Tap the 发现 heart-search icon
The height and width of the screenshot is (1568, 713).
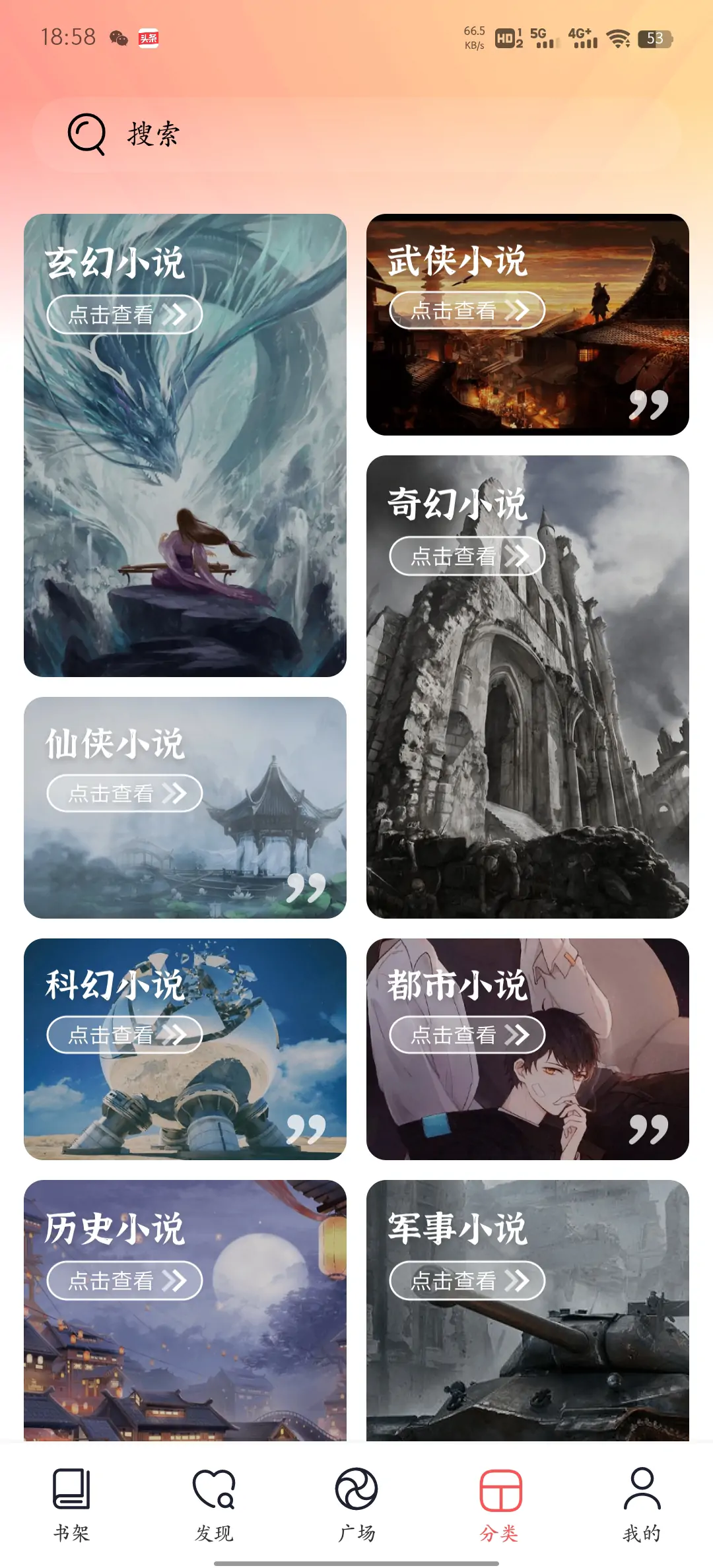[213, 1487]
